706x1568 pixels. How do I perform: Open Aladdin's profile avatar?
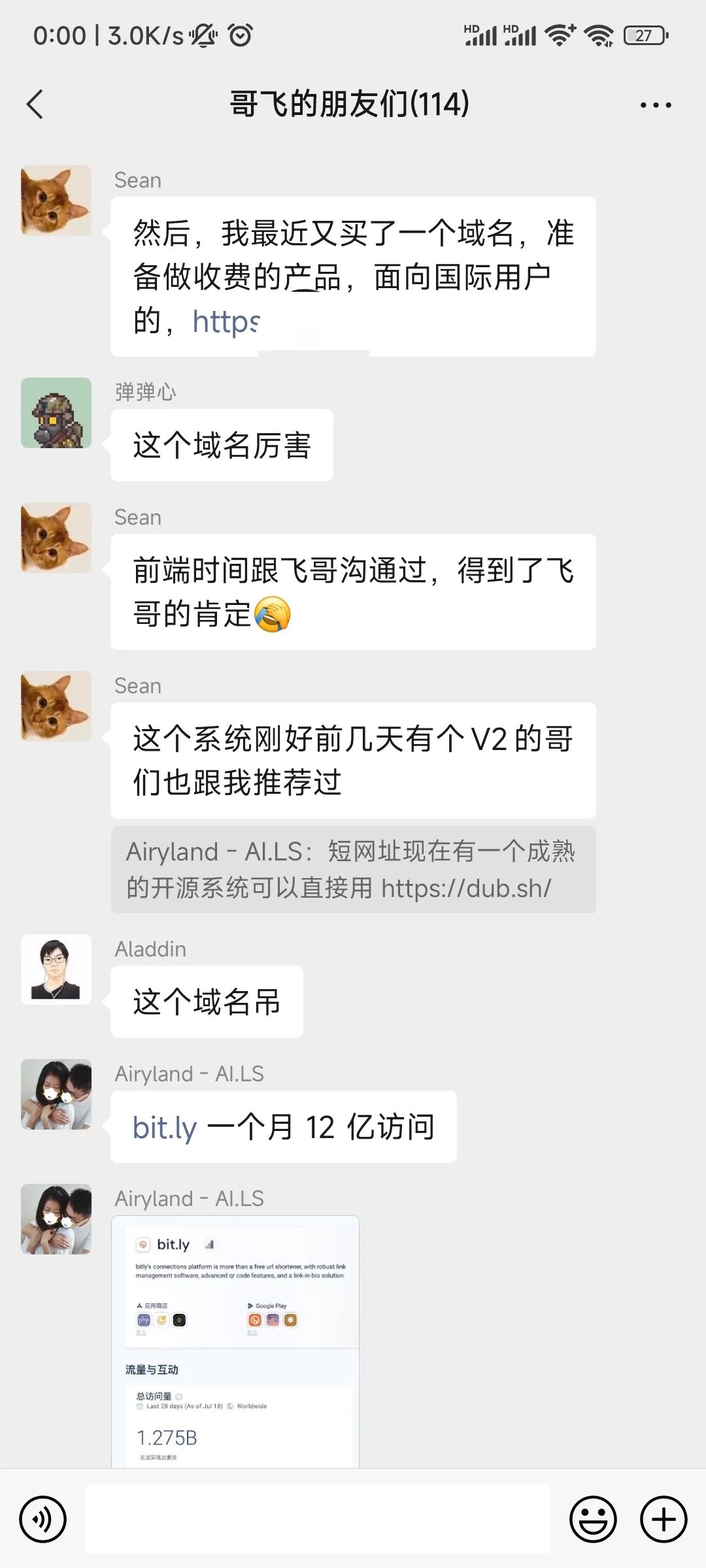(56, 970)
